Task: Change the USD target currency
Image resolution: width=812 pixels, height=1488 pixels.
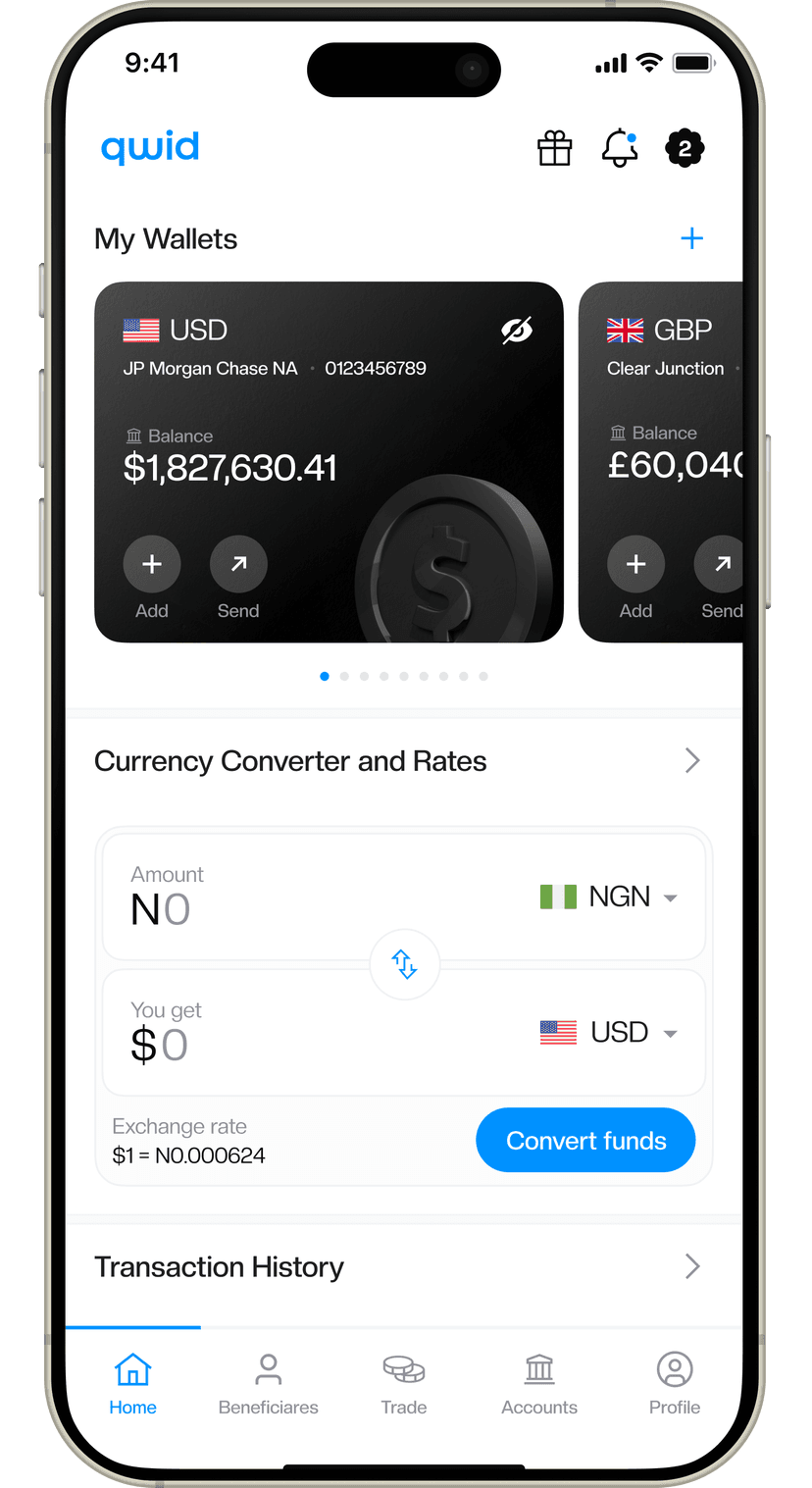Action: coord(609,1033)
